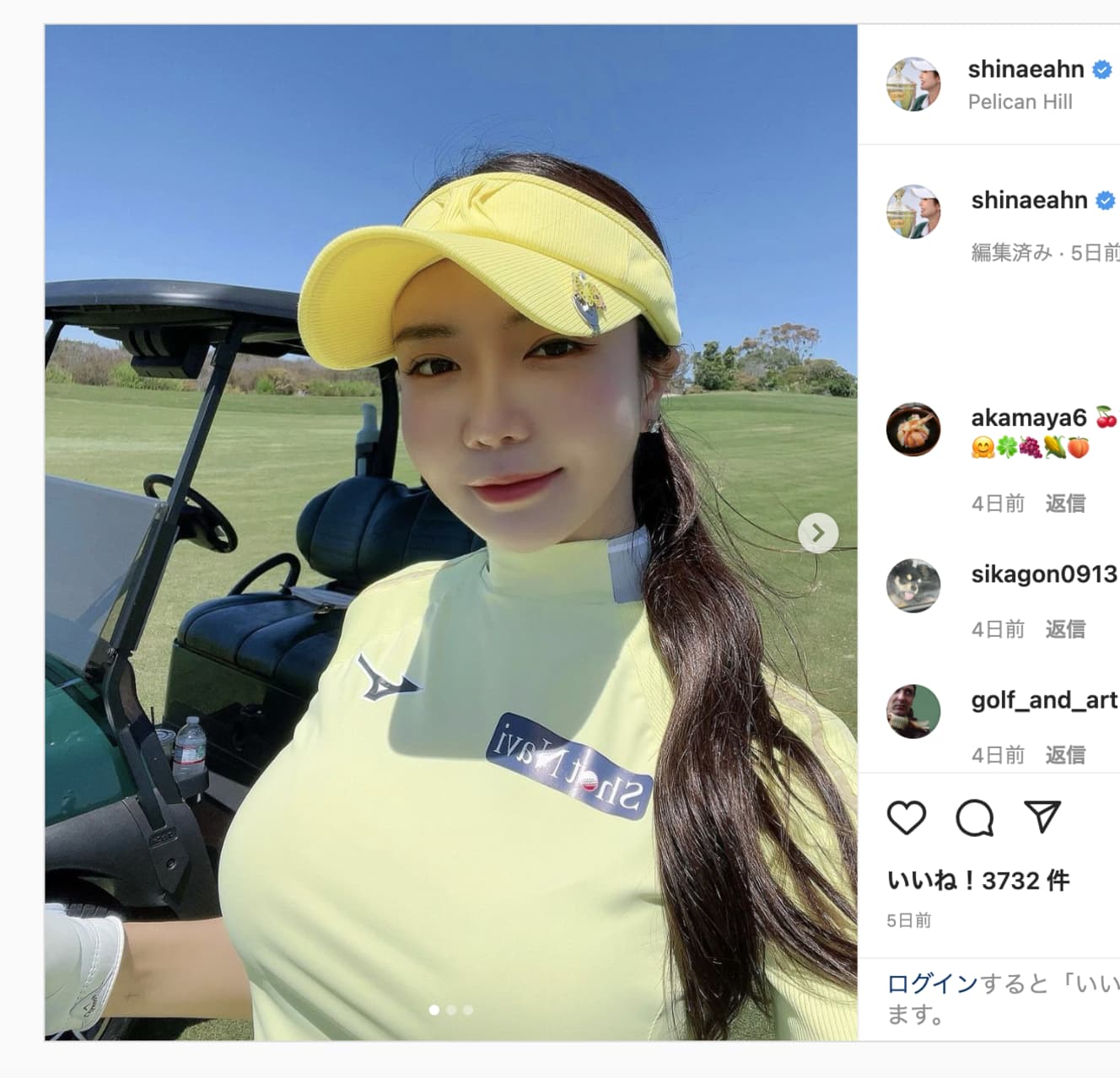1120x1078 pixels.
Task: Go to the next photo in carousel
Action: (818, 533)
